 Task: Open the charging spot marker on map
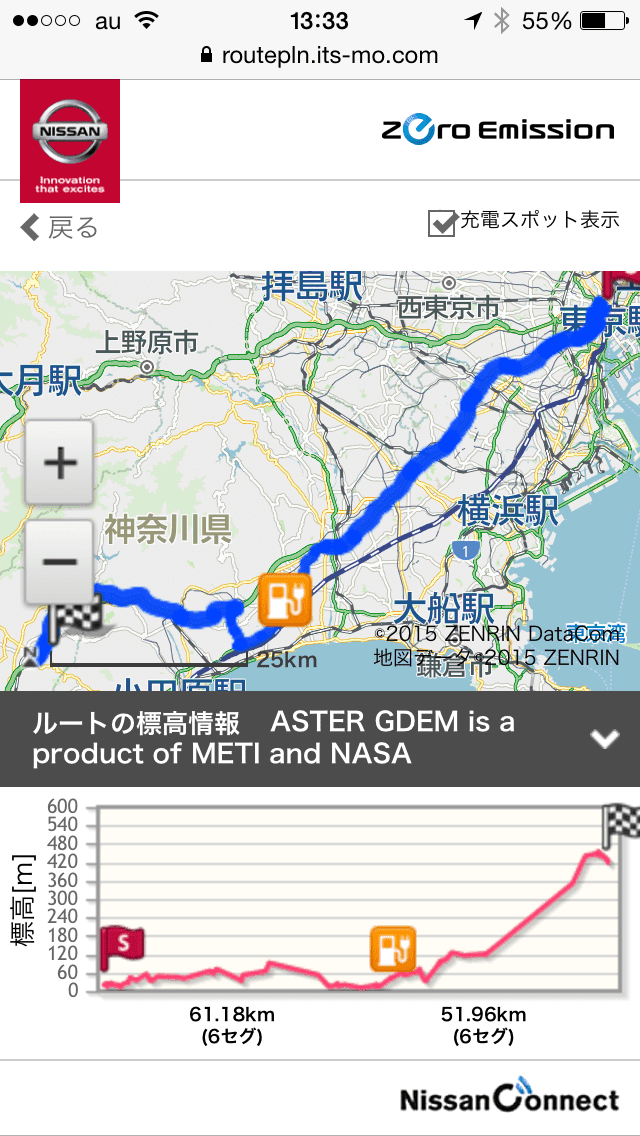pos(284,600)
